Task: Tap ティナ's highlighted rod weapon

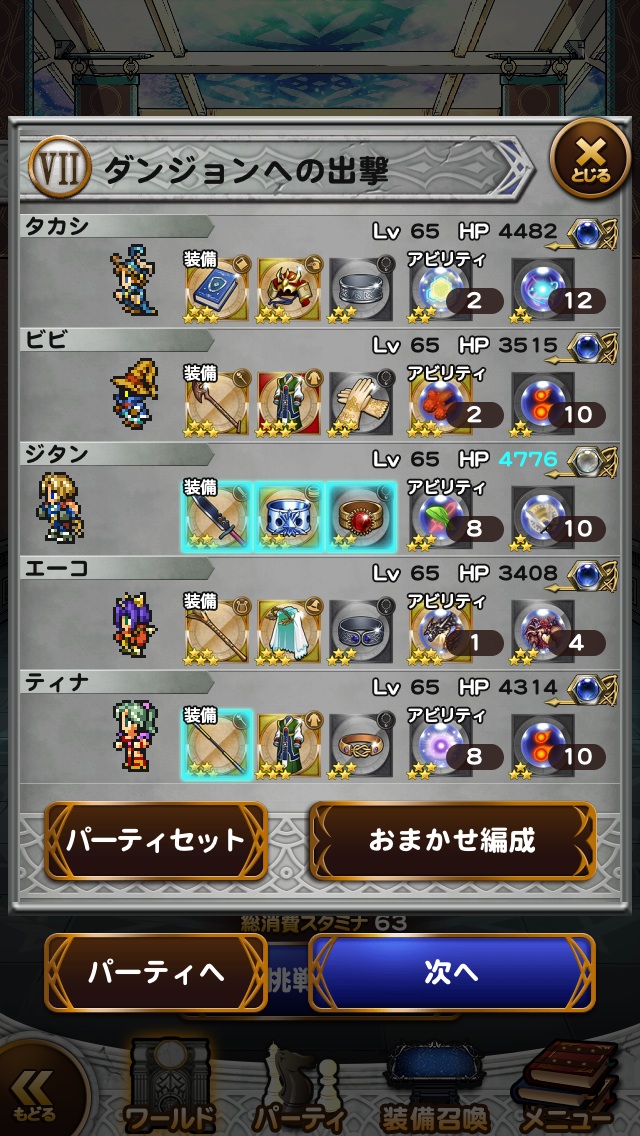Action: 217,745
